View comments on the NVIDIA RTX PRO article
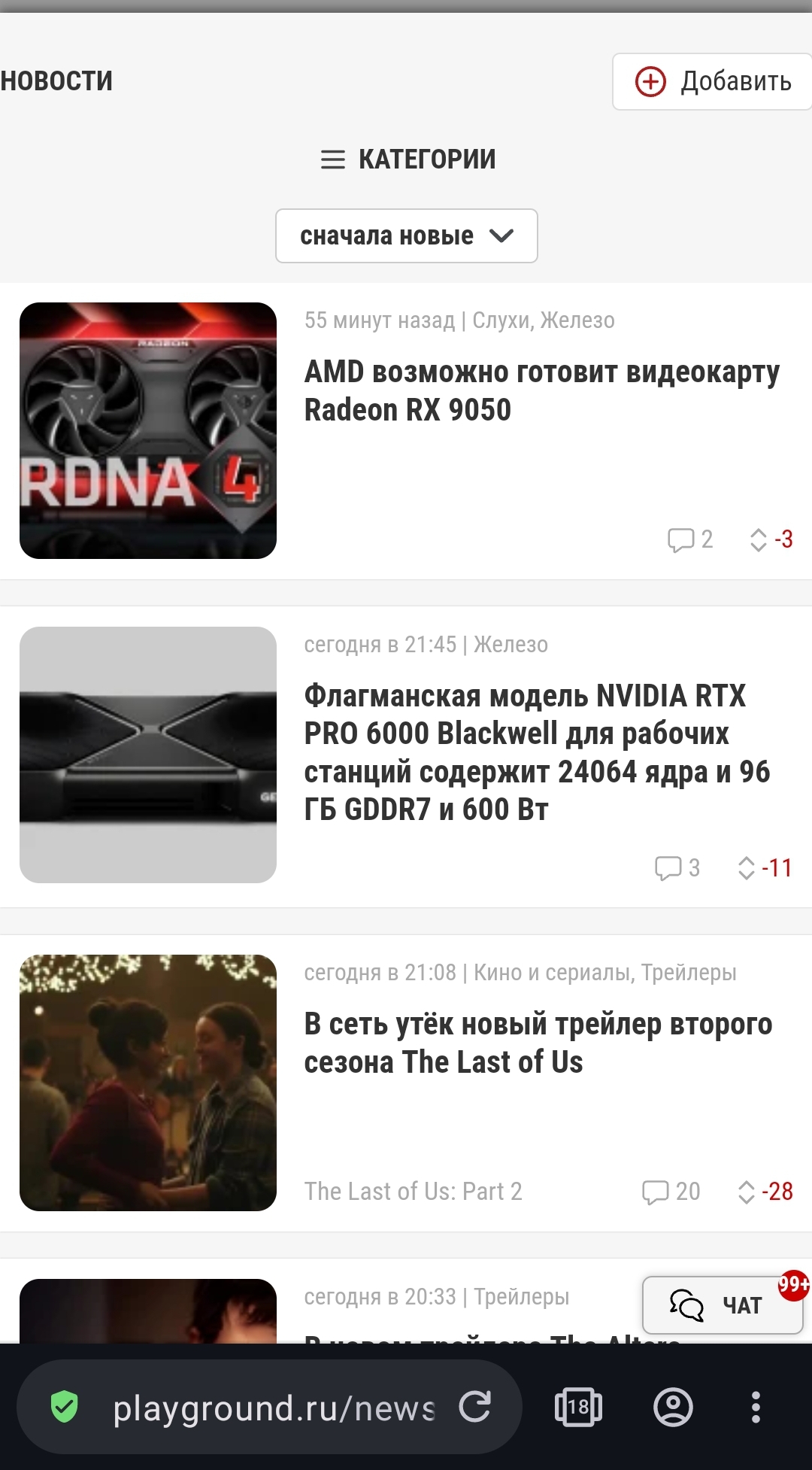 (677, 868)
